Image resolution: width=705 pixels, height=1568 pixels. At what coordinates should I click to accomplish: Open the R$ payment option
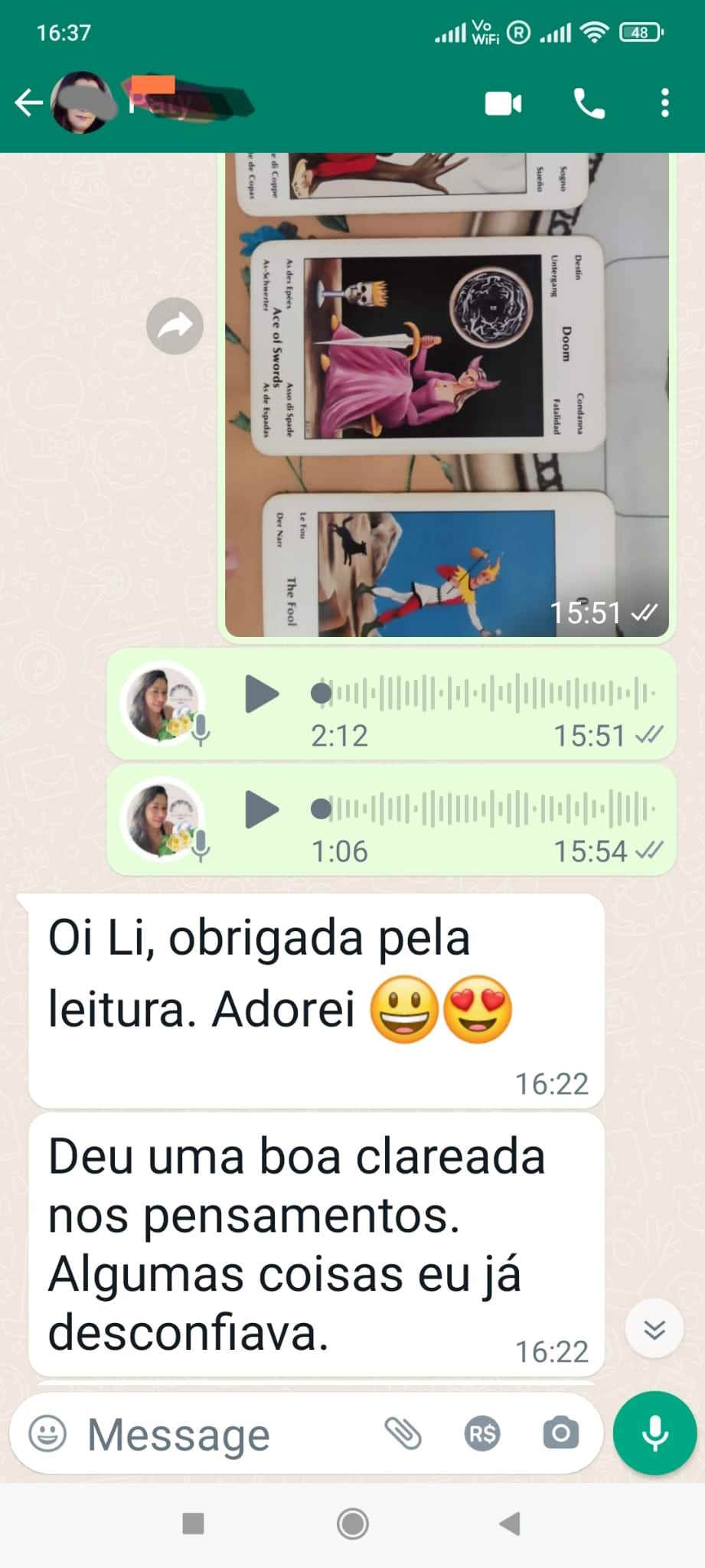click(482, 1433)
